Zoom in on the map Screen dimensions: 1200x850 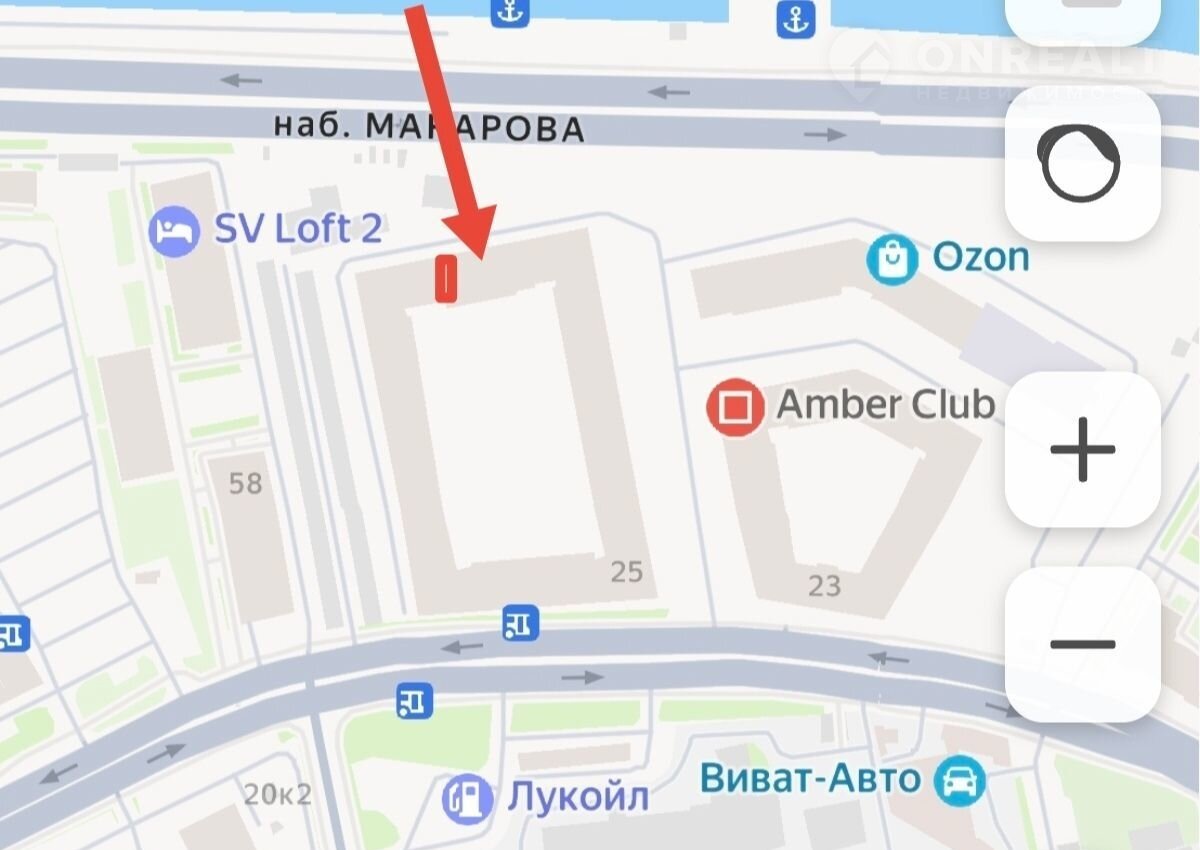tap(1082, 450)
